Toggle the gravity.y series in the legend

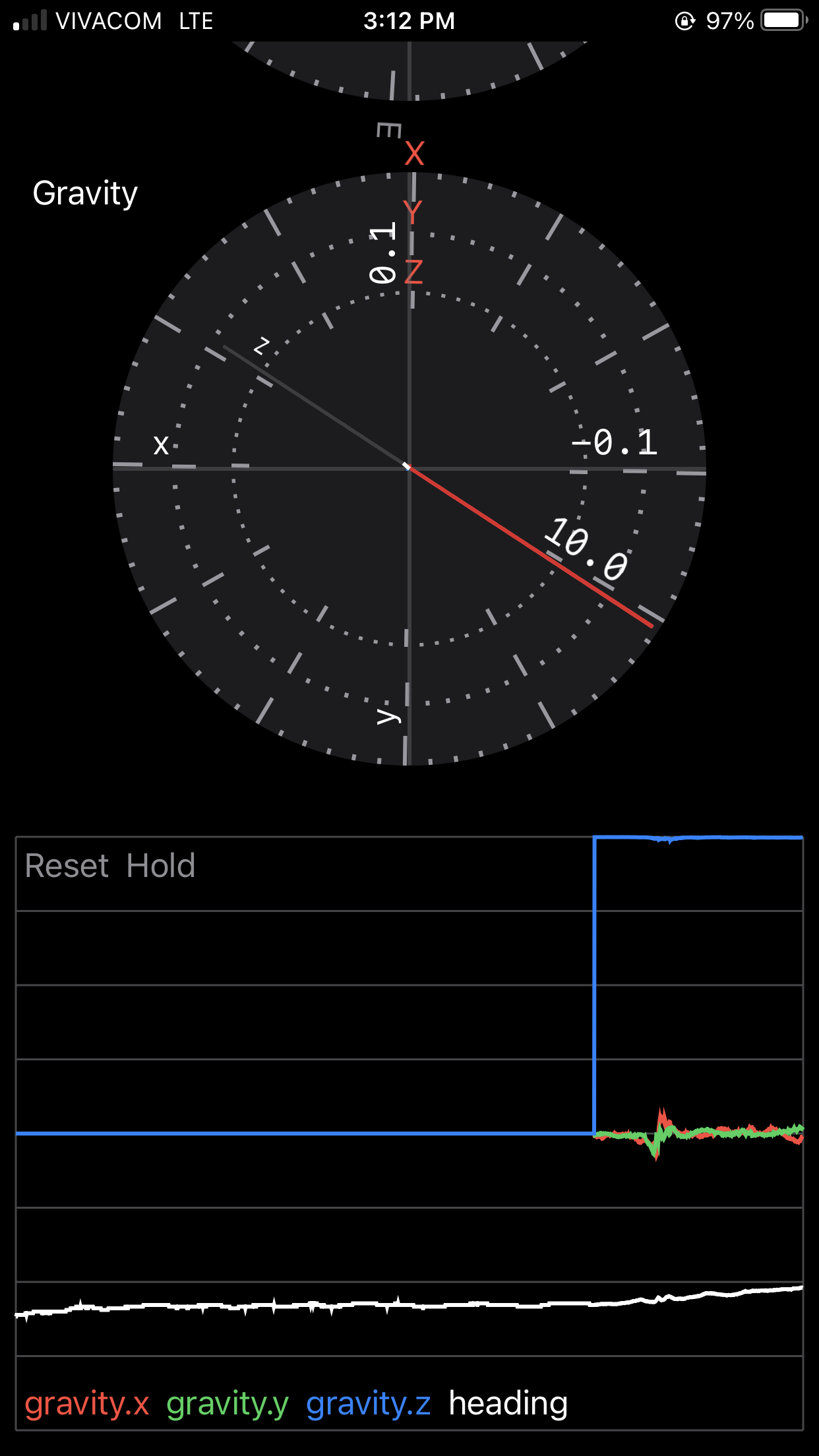(228, 1403)
